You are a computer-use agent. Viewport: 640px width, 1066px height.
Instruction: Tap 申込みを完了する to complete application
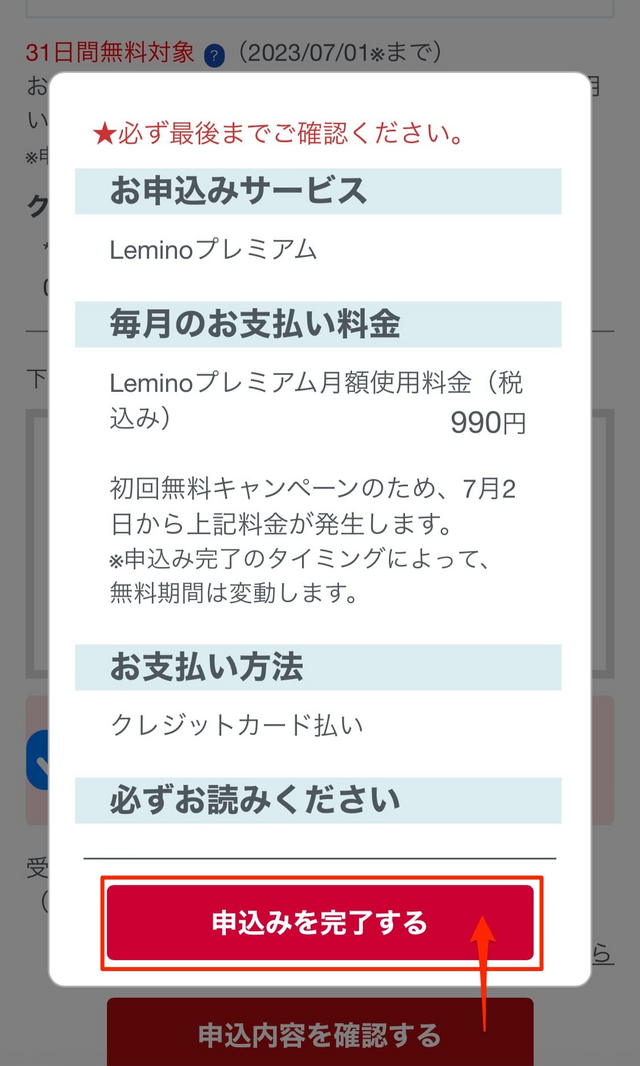tap(320, 922)
